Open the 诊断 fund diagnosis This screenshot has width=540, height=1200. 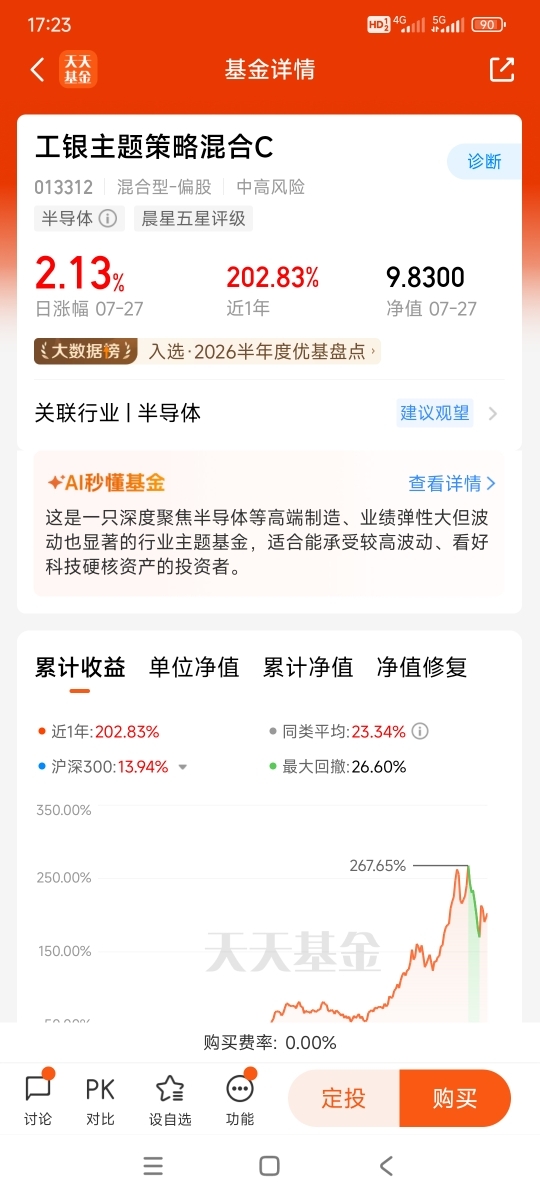pyautogui.click(x=484, y=161)
